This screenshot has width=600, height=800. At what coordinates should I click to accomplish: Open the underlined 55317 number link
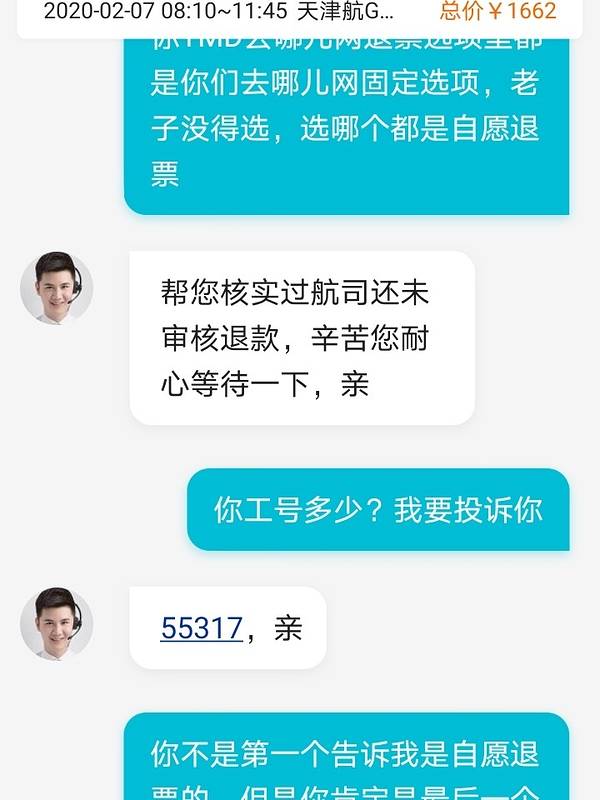click(201, 628)
